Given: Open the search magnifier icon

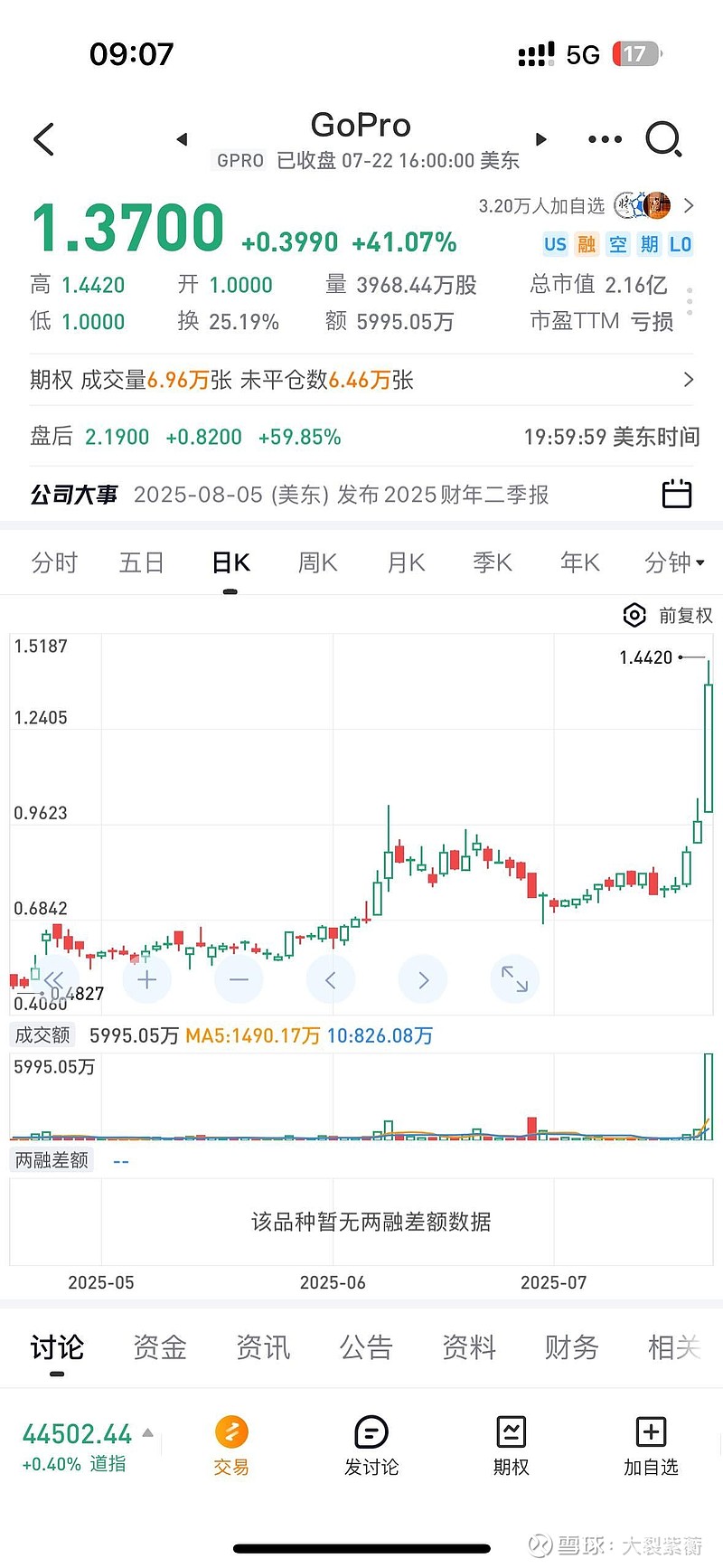Looking at the screenshot, I should [663, 139].
